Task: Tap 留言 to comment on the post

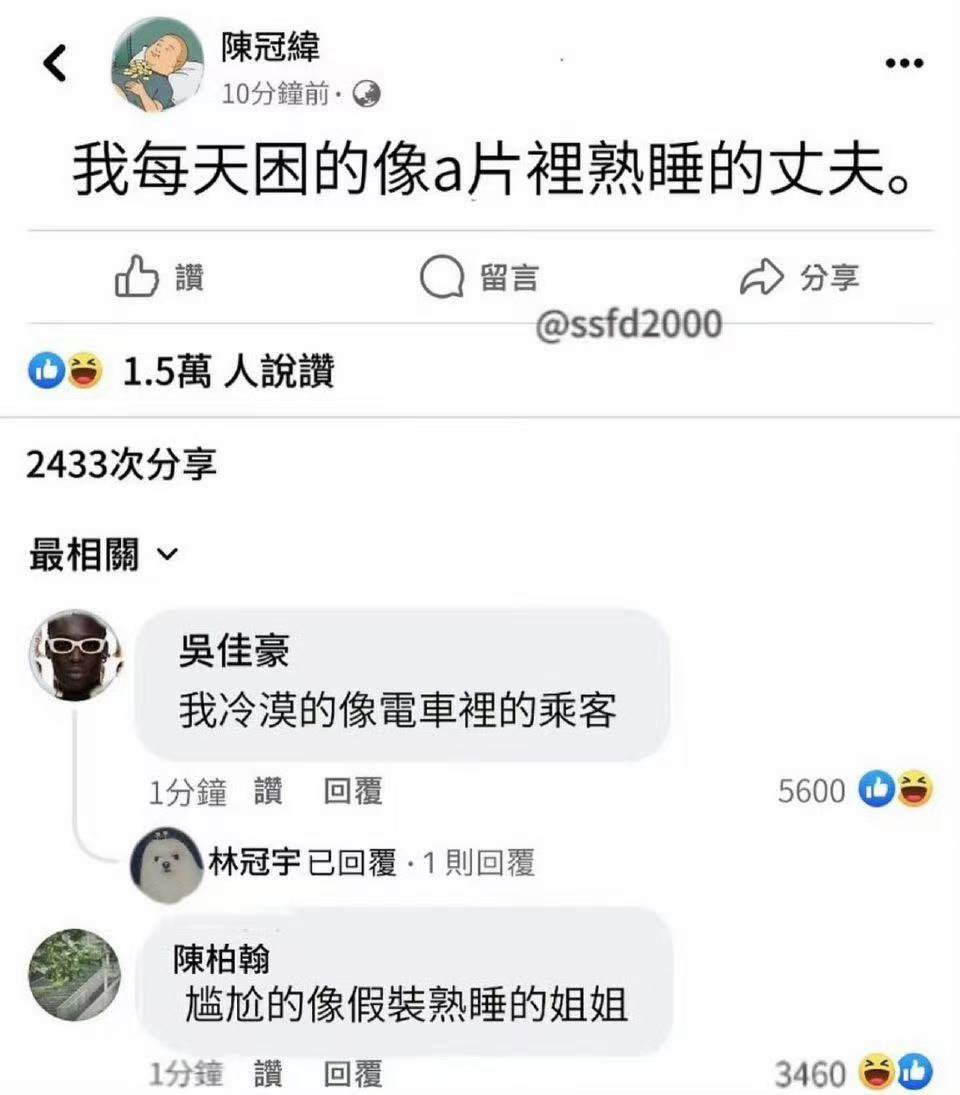Action: [x=479, y=278]
